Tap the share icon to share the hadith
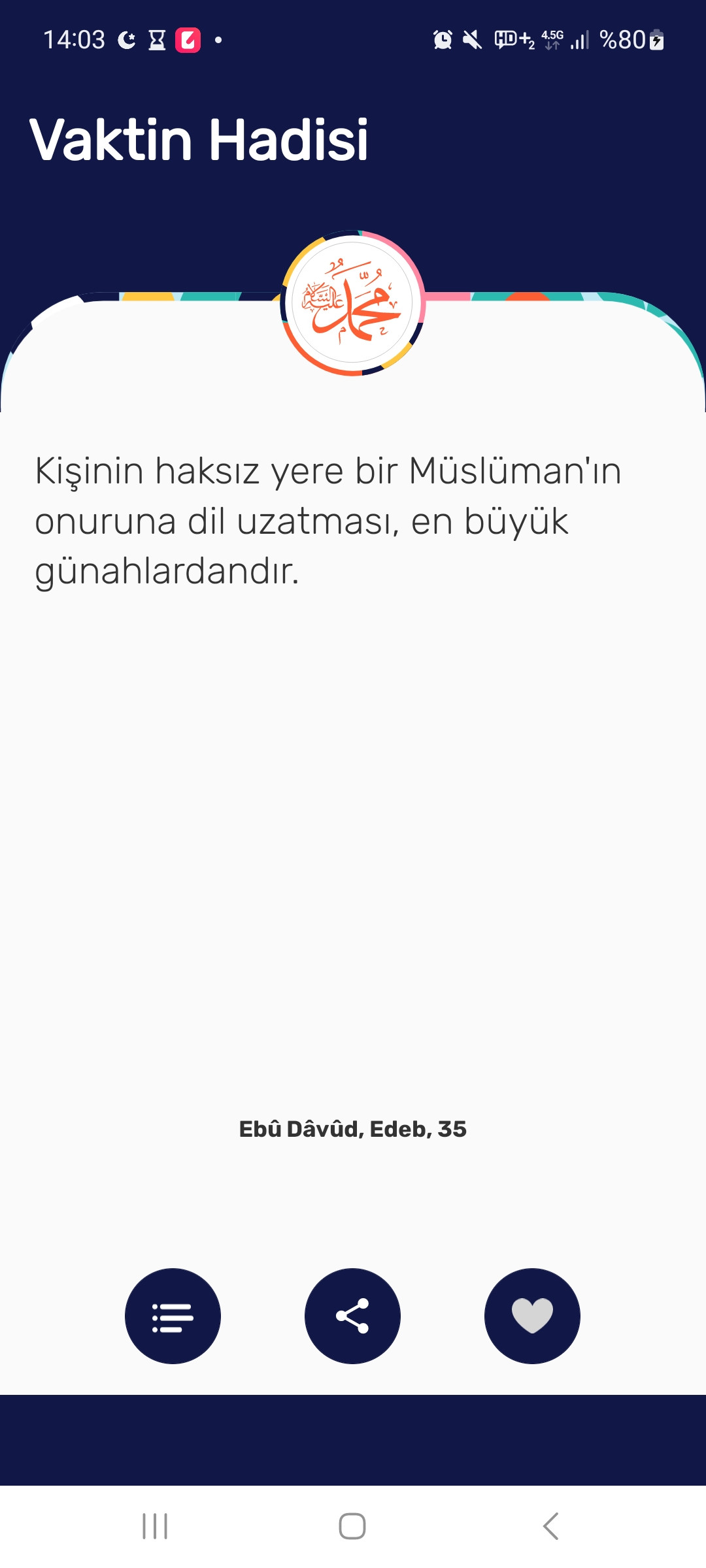The height and width of the screenshot is (1568, 706). tap(352, 1316)
